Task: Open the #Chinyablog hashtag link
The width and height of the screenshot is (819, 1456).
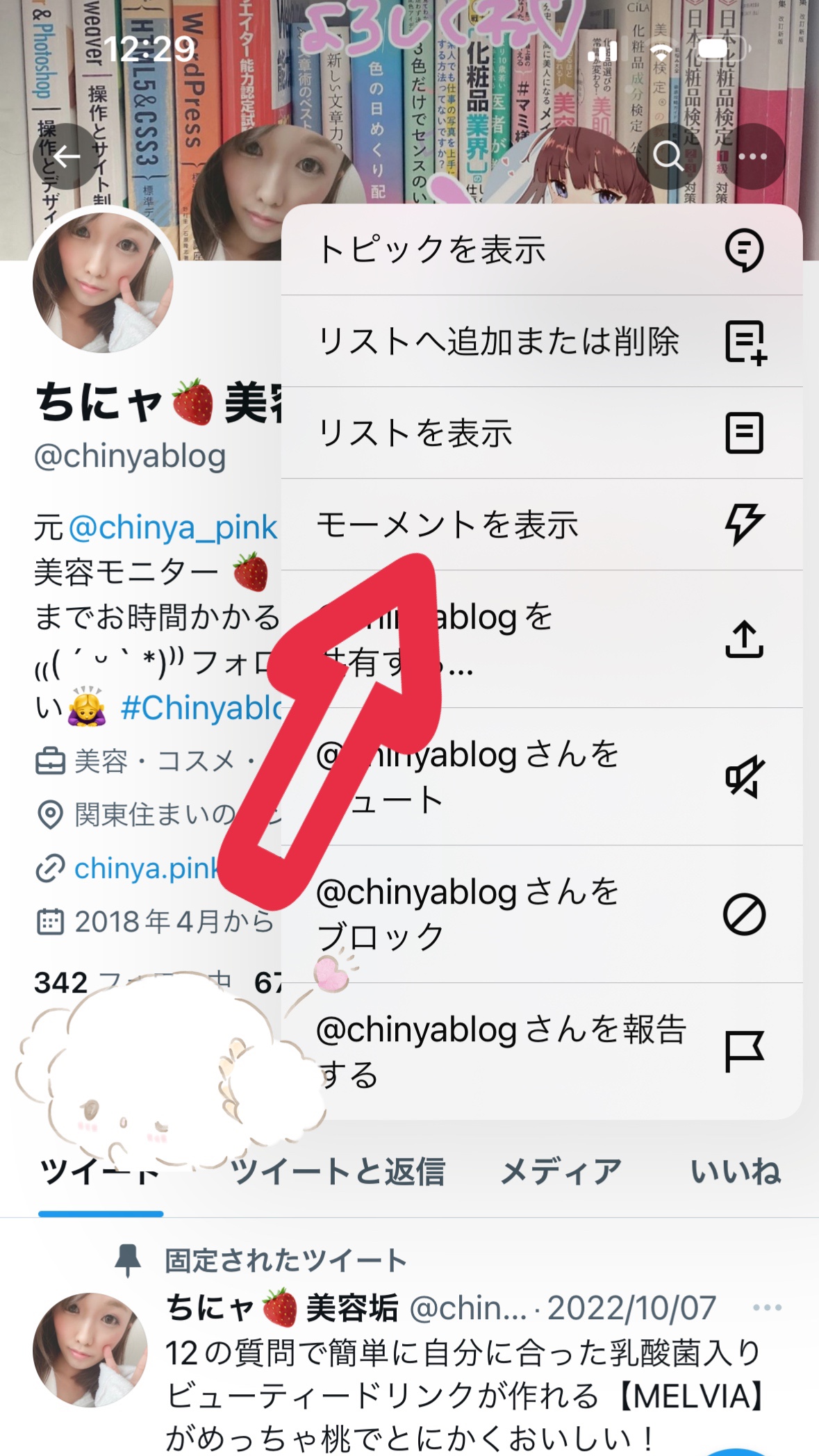Action: pos(201,708)
